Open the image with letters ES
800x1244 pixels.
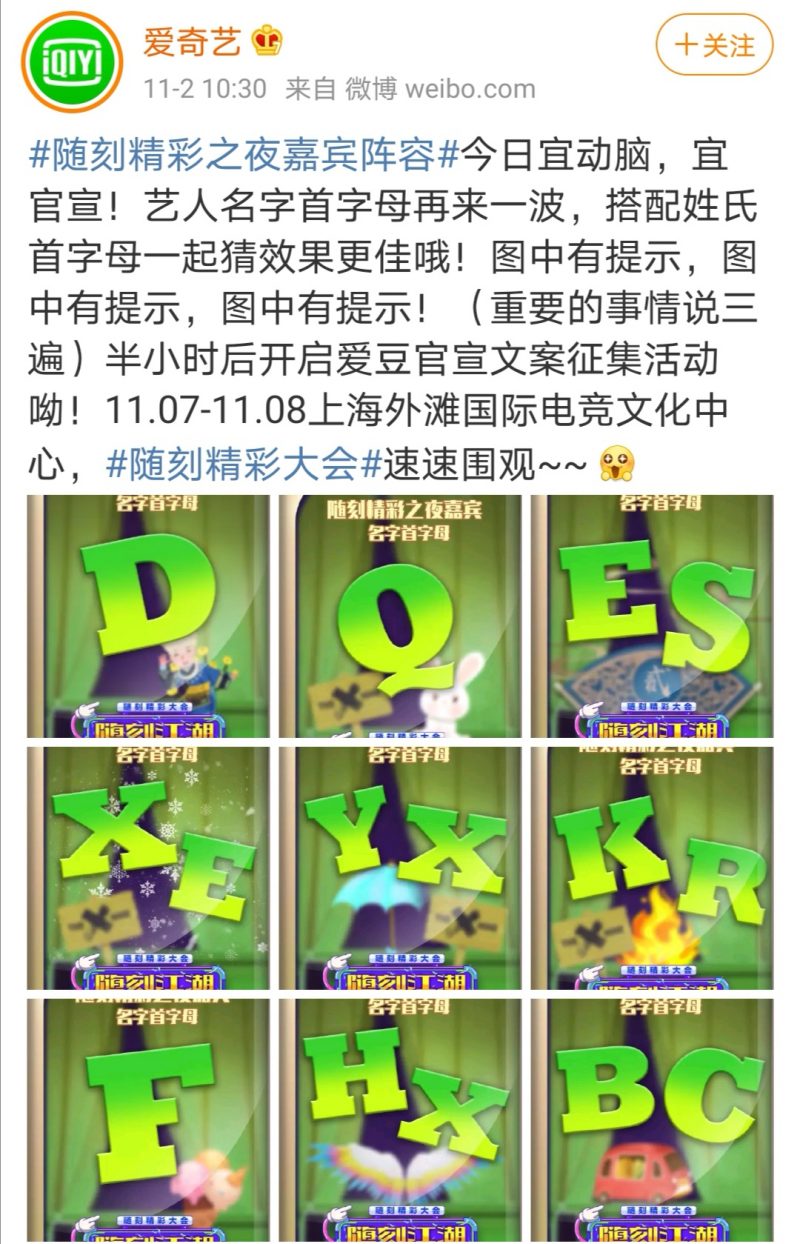pyautogui.click(x=652, y=615)
